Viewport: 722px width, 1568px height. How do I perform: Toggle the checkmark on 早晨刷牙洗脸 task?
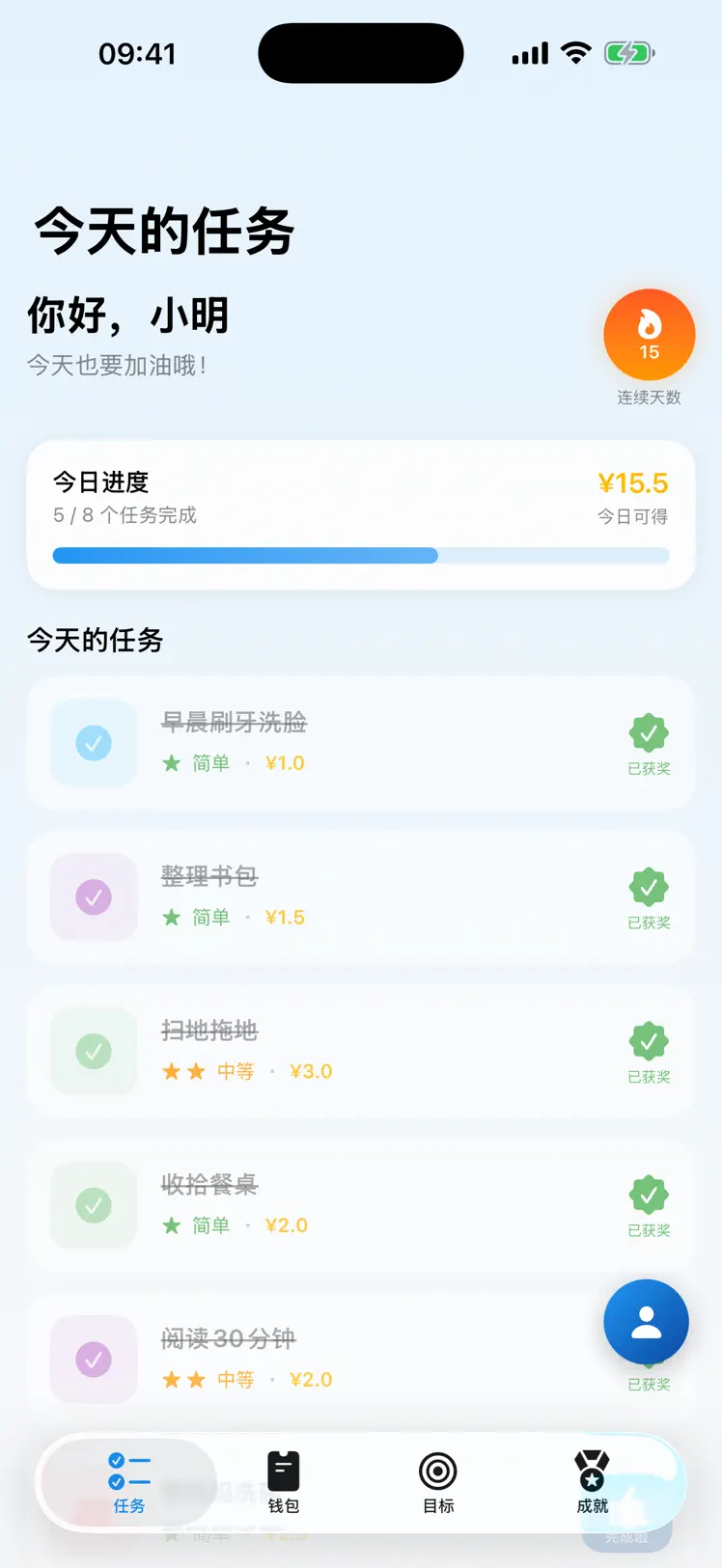(x=94, y=743)
